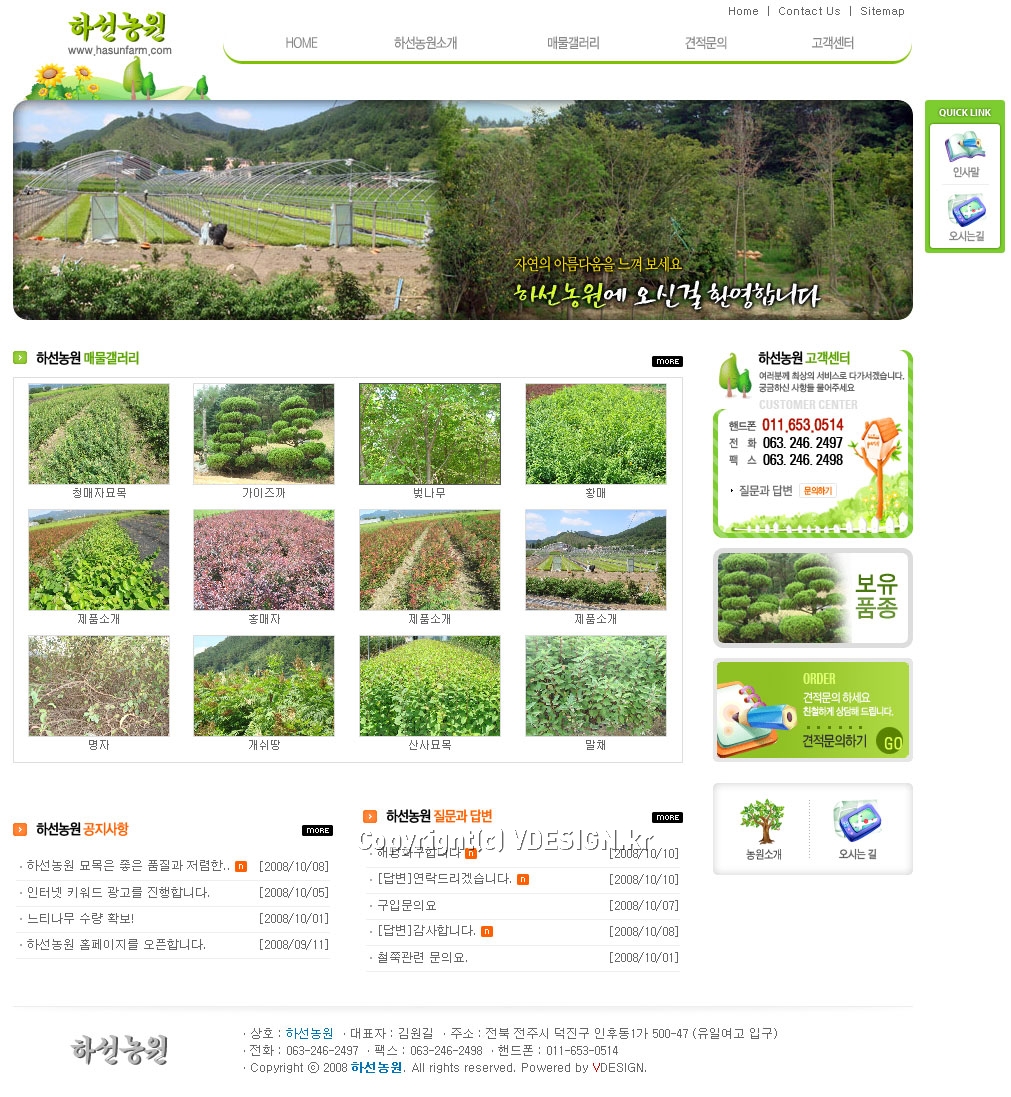1011x1097 pixels.
Task: Open 매물갤러리 in the navigation bar
Action: tap(573, 43)
